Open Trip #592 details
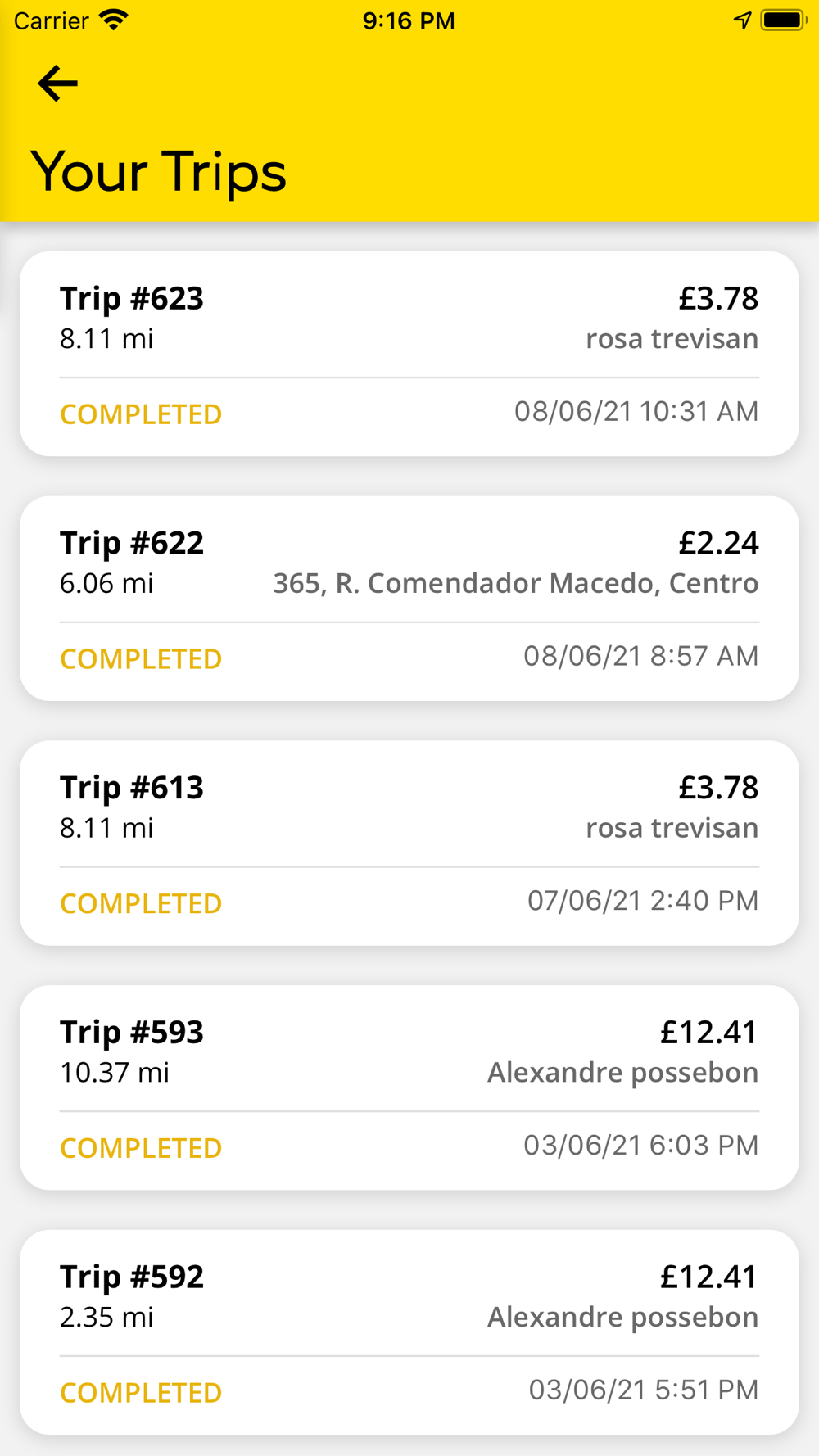Screen dimensions: 819x1456 [x=409, y=1332]
